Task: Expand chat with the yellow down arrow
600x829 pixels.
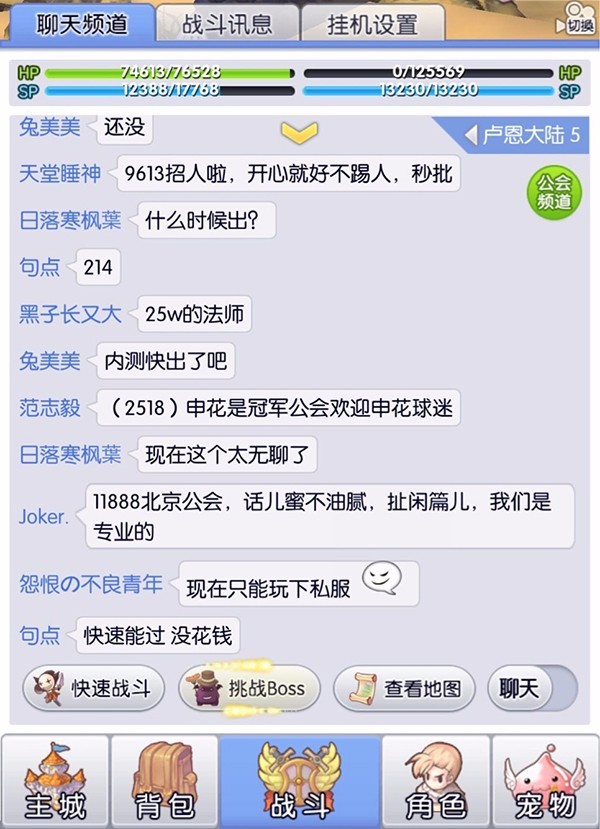Action: (x=299, y=132)
